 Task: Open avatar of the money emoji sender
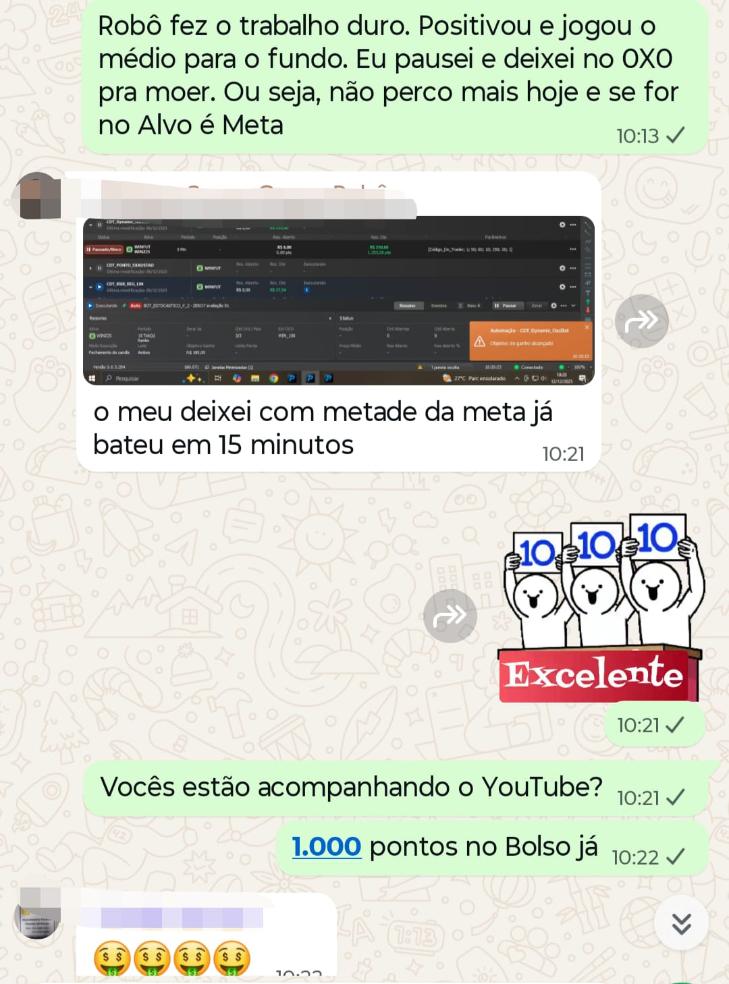pos(38,914)
